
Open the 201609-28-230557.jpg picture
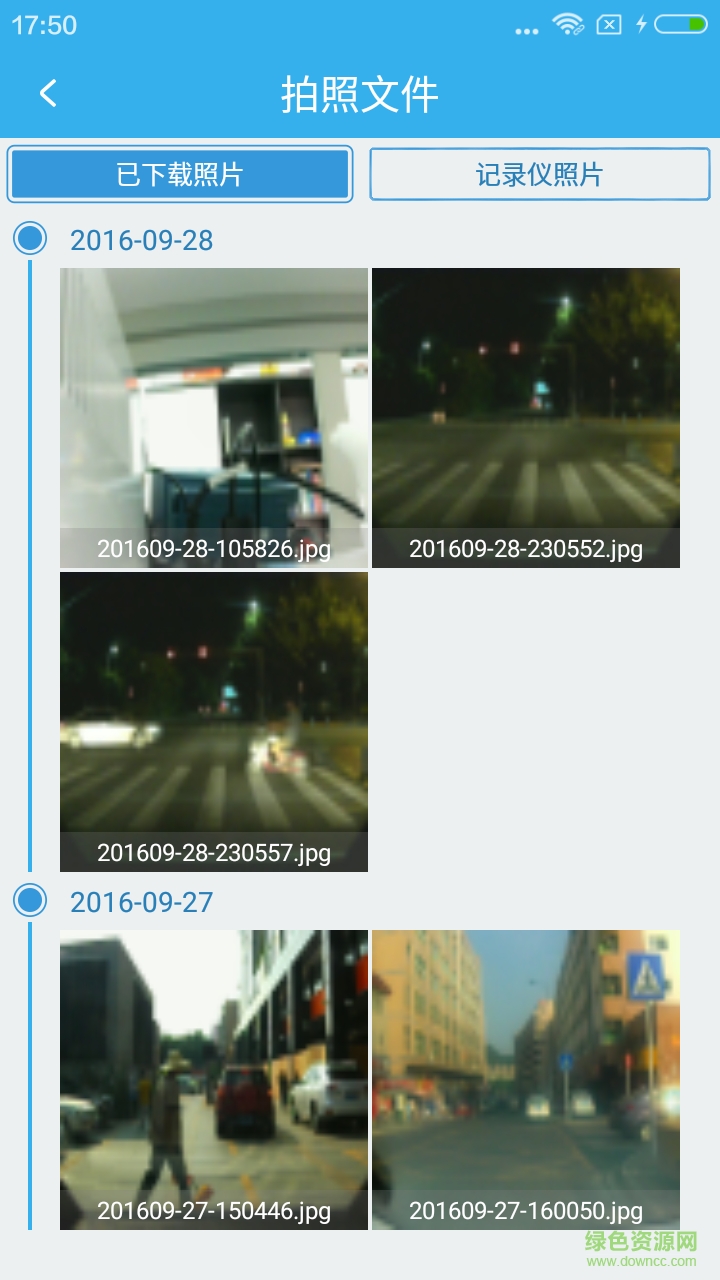click(214, 721)
